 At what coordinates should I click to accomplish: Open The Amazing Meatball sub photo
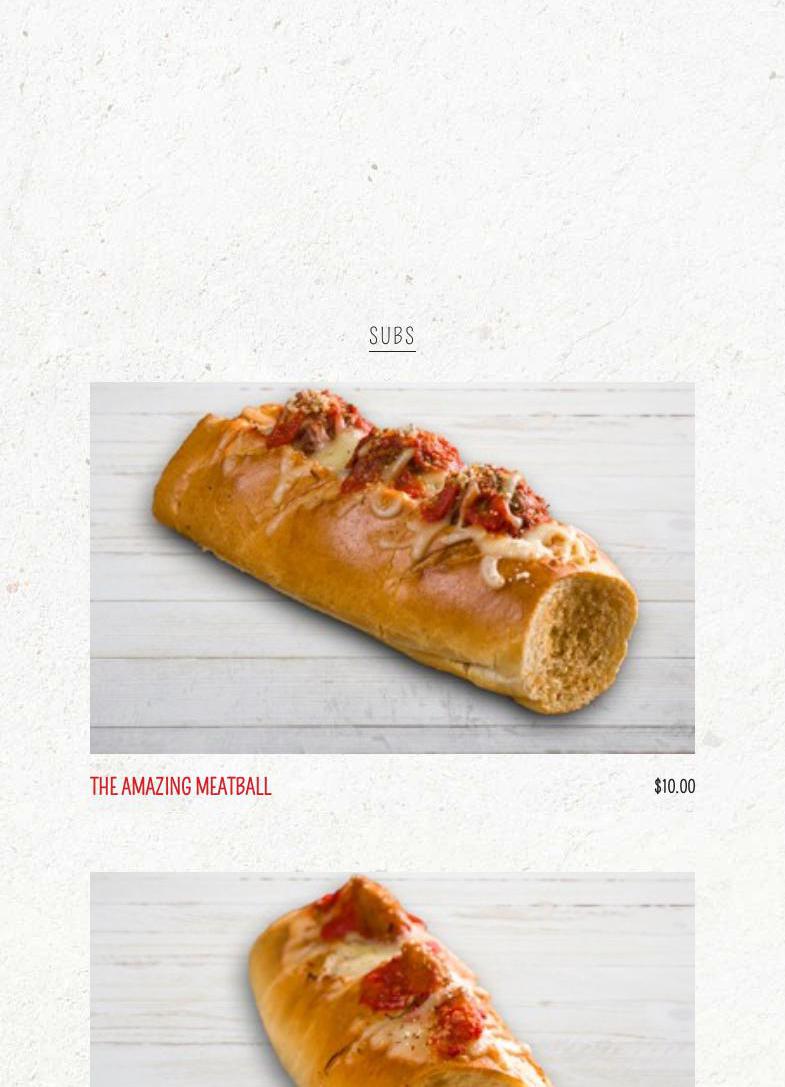point(392,567)
